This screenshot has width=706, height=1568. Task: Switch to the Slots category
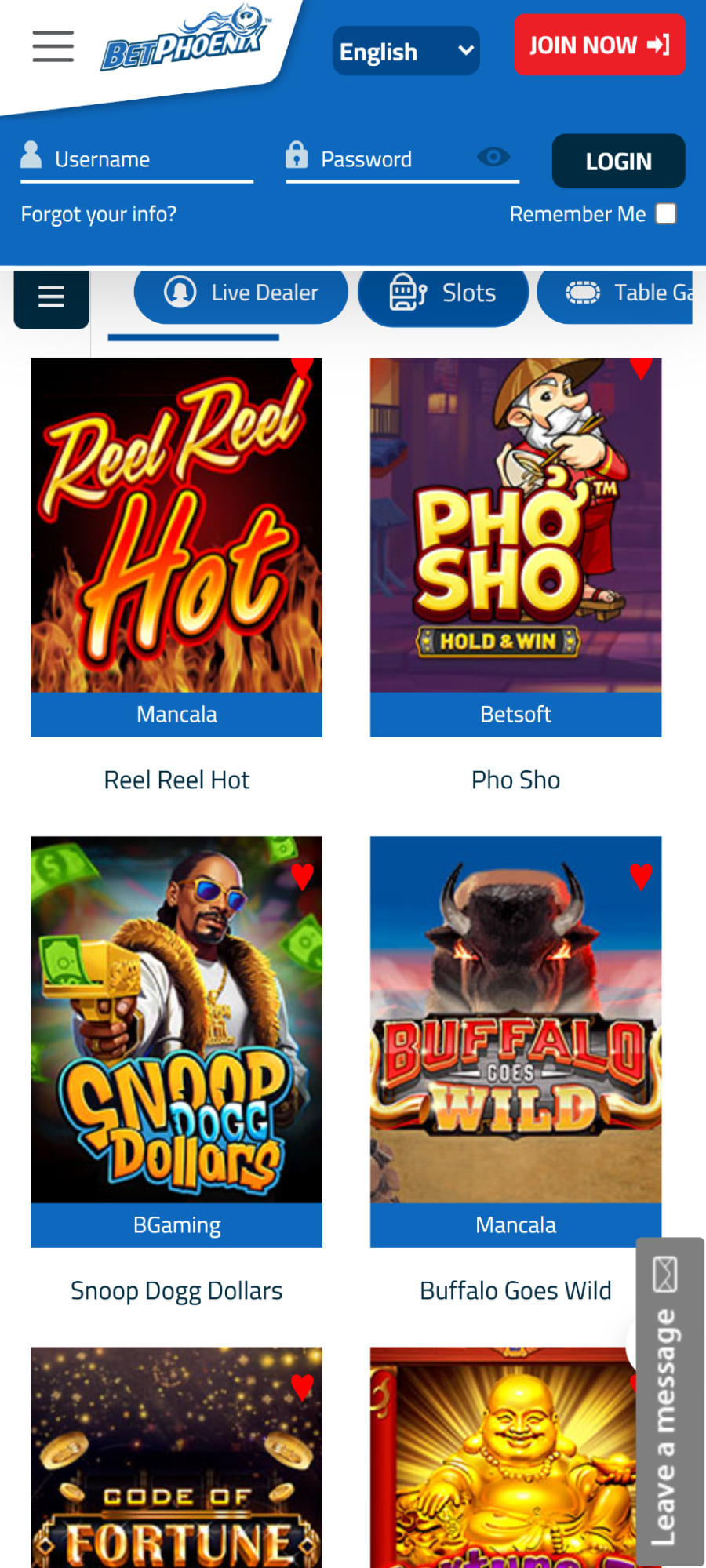click(x=443, y=293)
